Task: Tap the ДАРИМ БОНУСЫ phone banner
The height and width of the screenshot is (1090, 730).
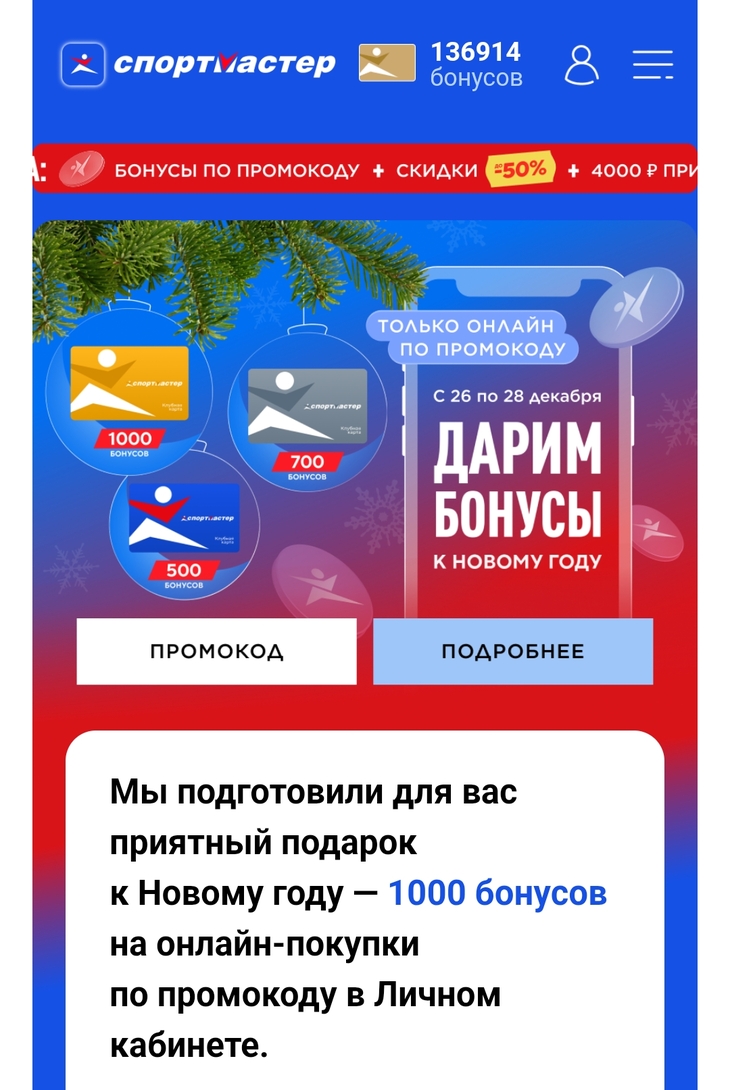Action: [516, 480]
